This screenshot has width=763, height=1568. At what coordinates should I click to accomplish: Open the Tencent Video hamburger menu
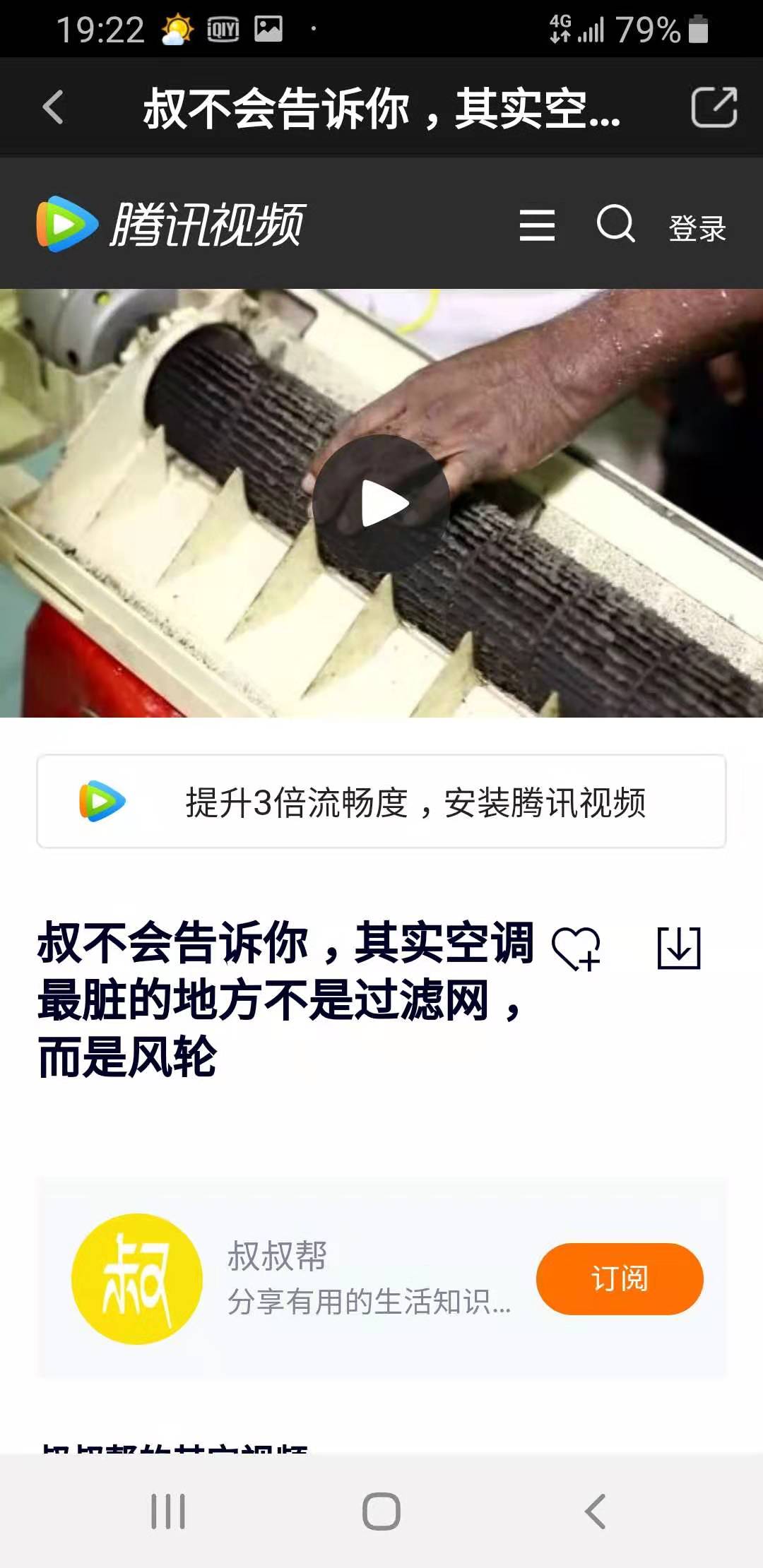537,225
